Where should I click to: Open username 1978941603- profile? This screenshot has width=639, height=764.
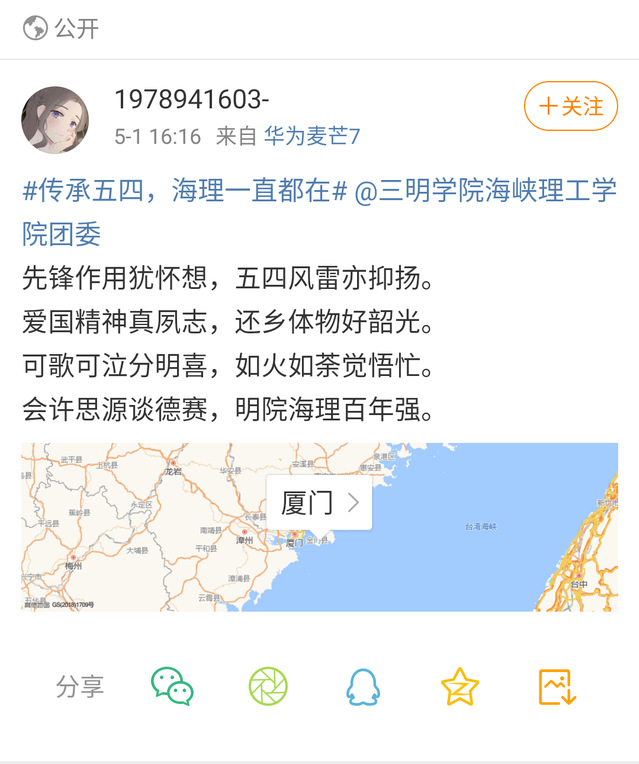tap(192, 100)
